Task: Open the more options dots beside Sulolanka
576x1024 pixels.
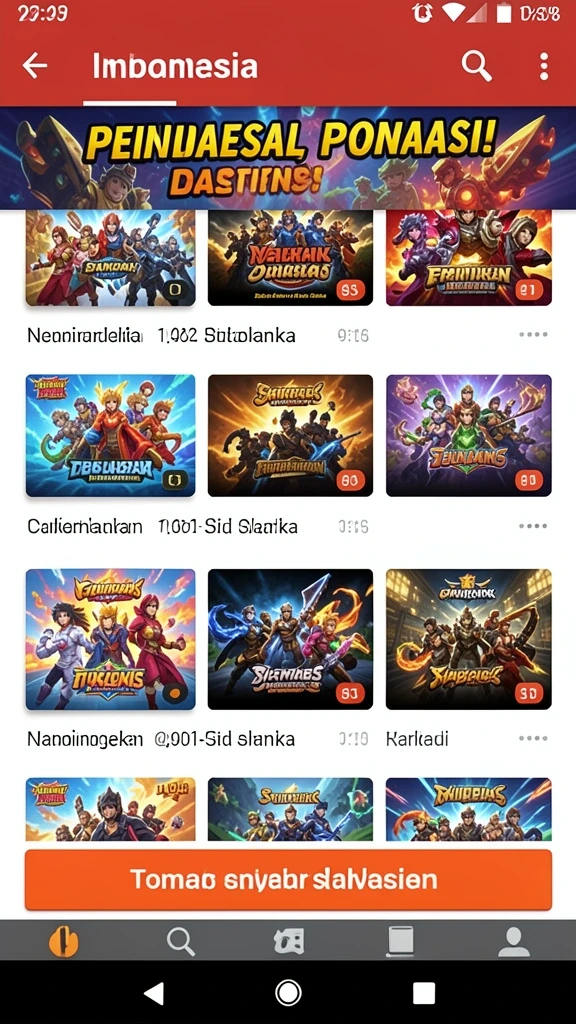Action: pos(533,335)
